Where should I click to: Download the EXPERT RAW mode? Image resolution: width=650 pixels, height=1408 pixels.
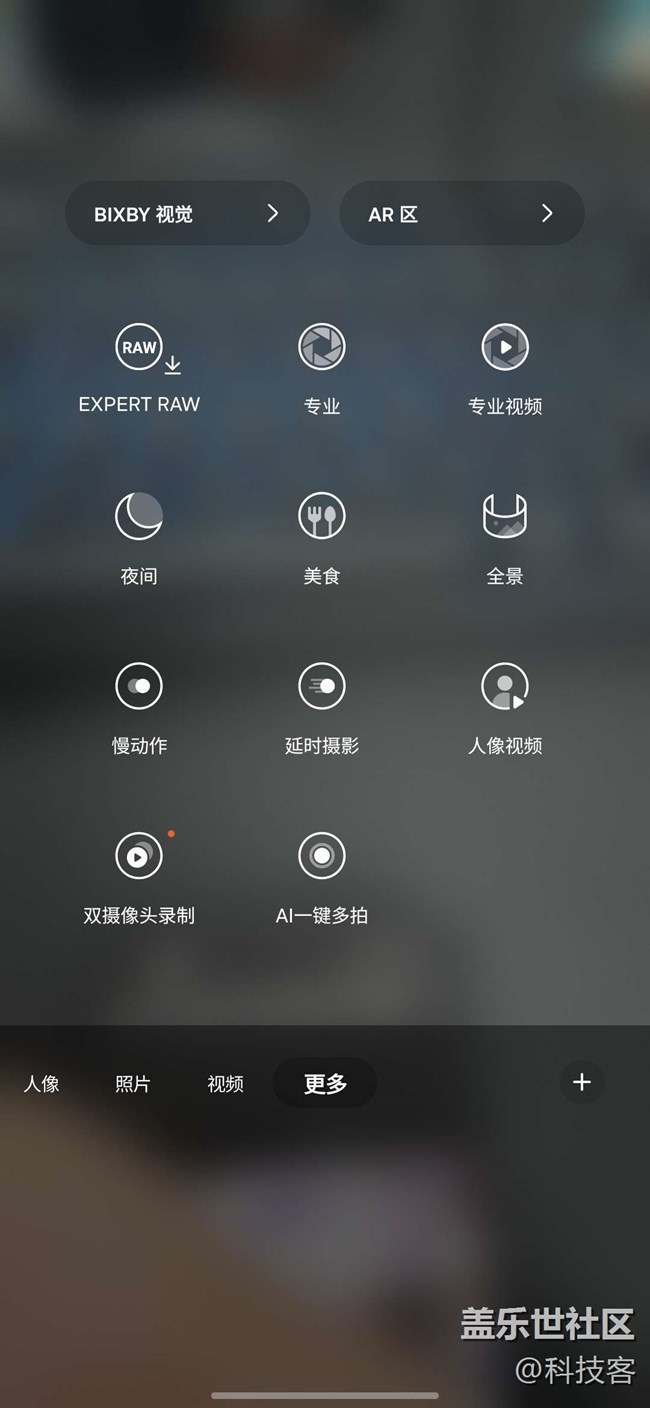point(139,368)
